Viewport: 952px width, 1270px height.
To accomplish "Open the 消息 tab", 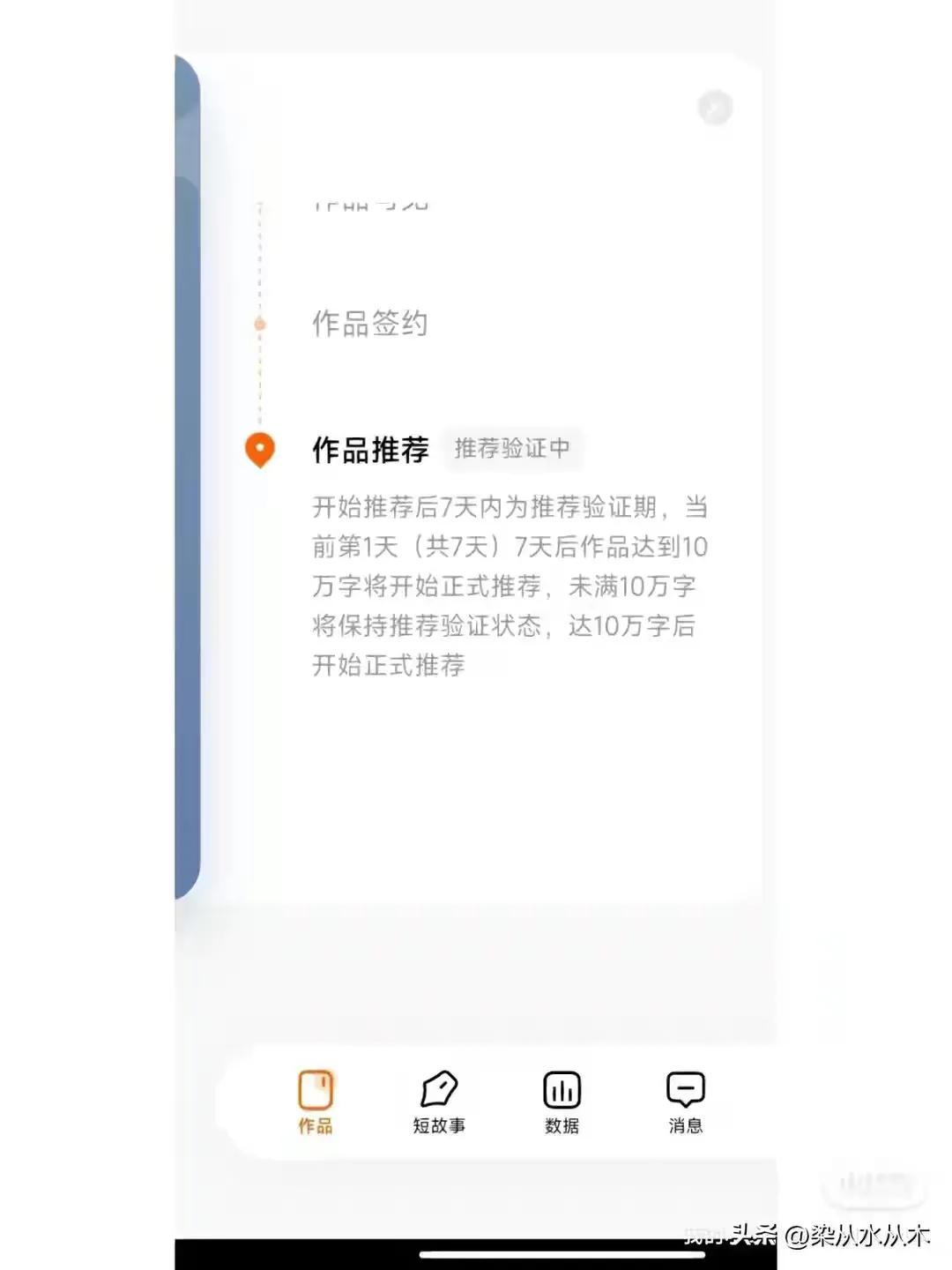I will (686, 1101).
